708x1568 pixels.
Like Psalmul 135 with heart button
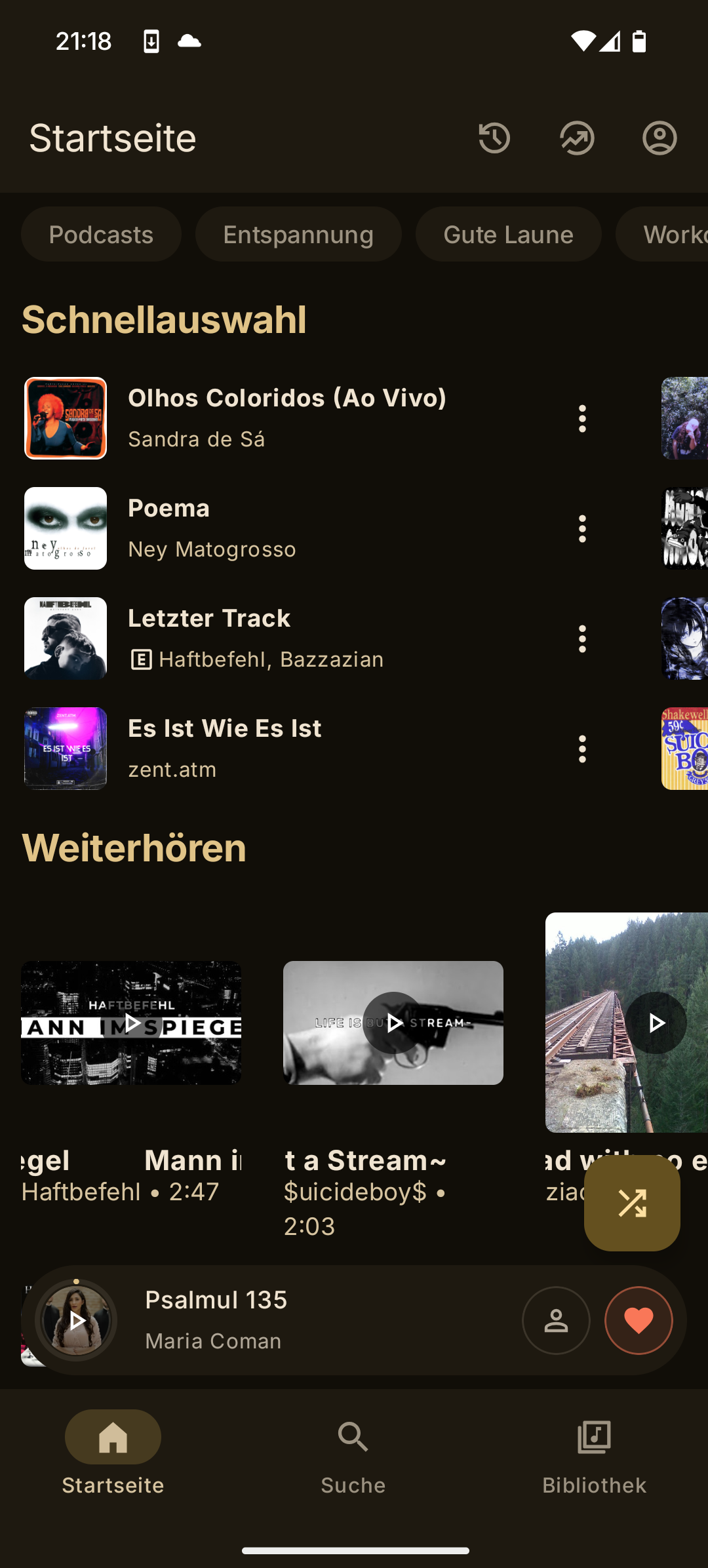click(x=639, y=1320)
